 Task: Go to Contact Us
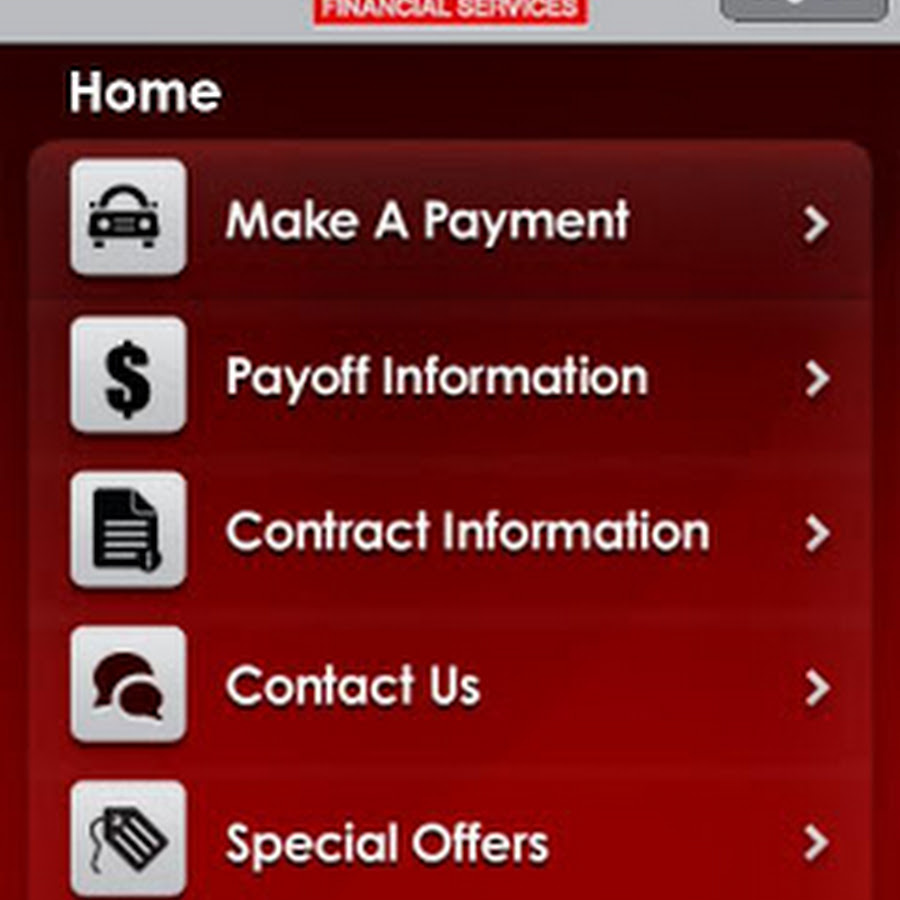(353, 686)
